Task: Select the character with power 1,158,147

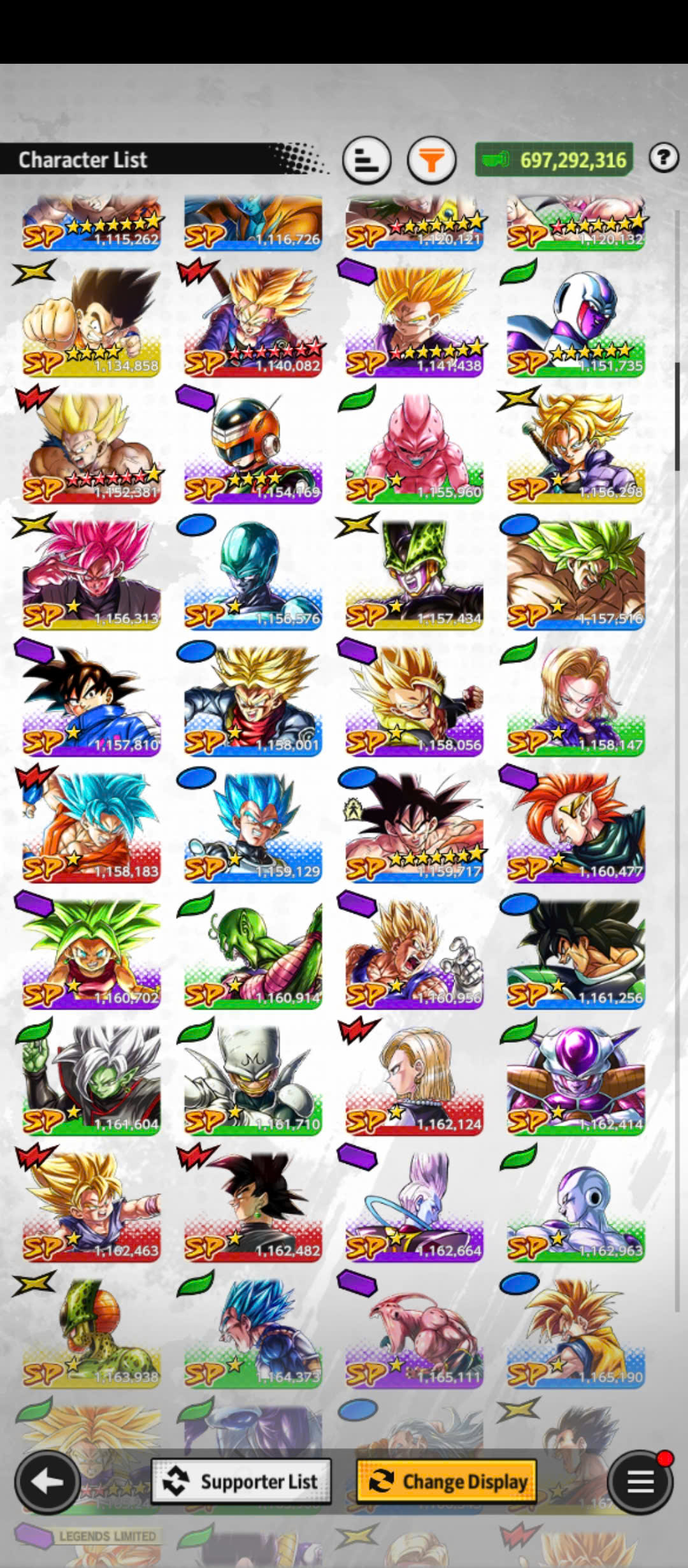Action: click(x=576, y=701)
